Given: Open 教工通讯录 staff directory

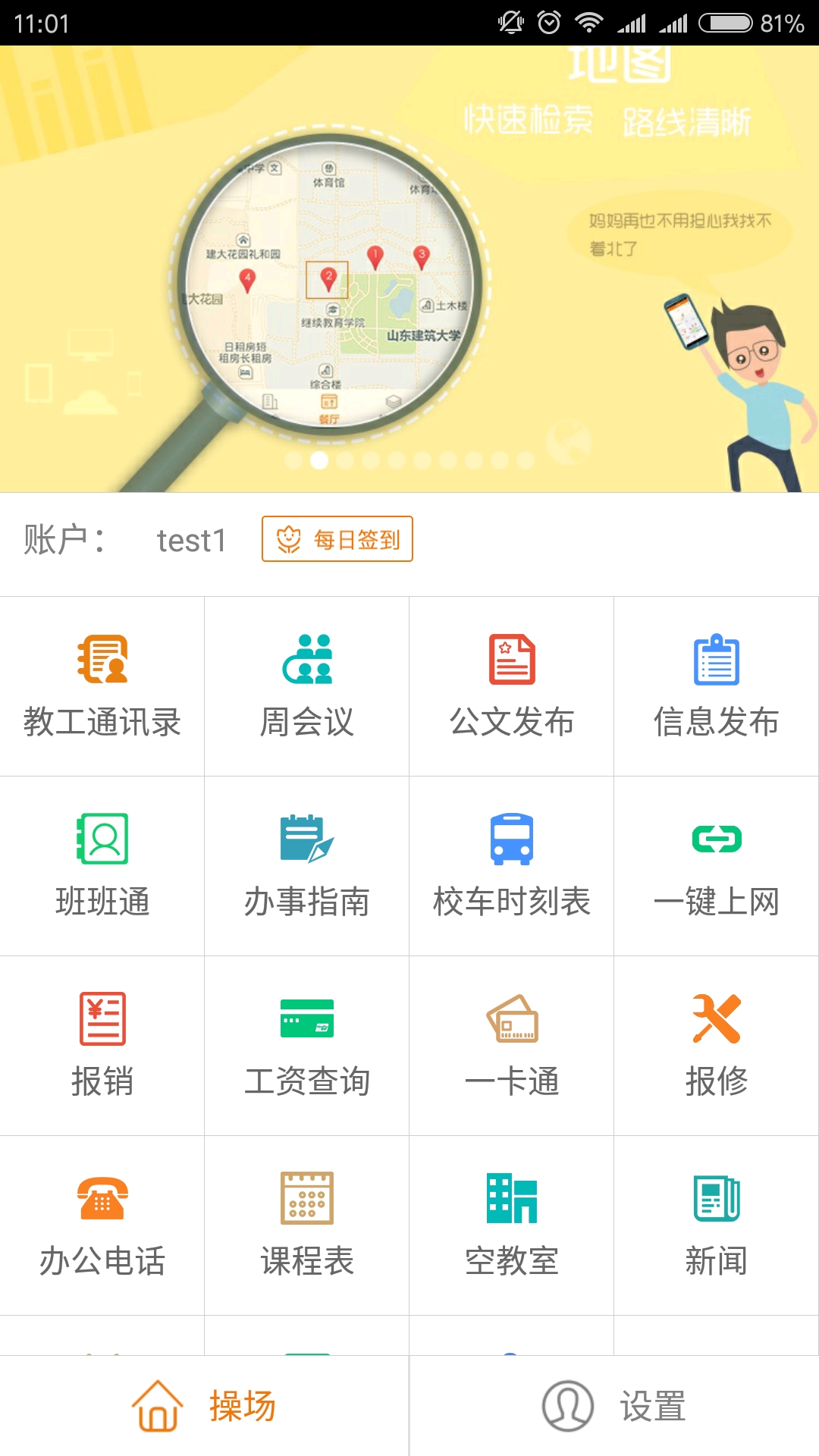Looking at the screenshot, I should pyautogui.click(x=102, y=686).
